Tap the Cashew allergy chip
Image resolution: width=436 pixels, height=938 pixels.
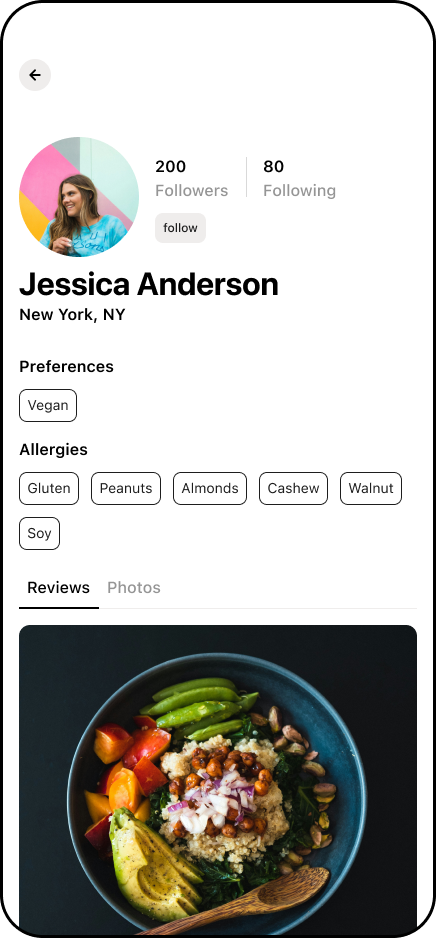(x=293, y=489)
